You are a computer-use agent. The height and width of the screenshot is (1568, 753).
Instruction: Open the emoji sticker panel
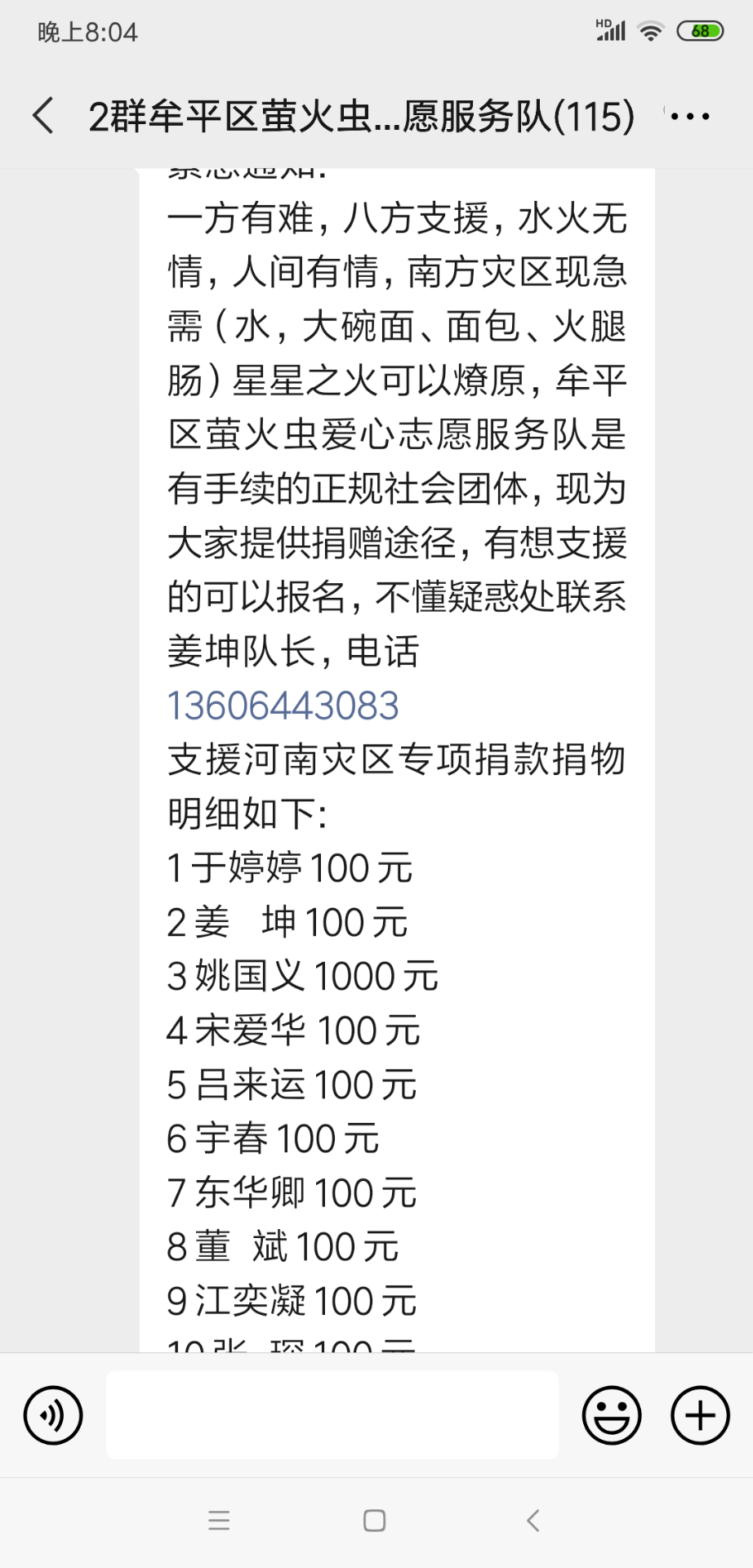612,1415
